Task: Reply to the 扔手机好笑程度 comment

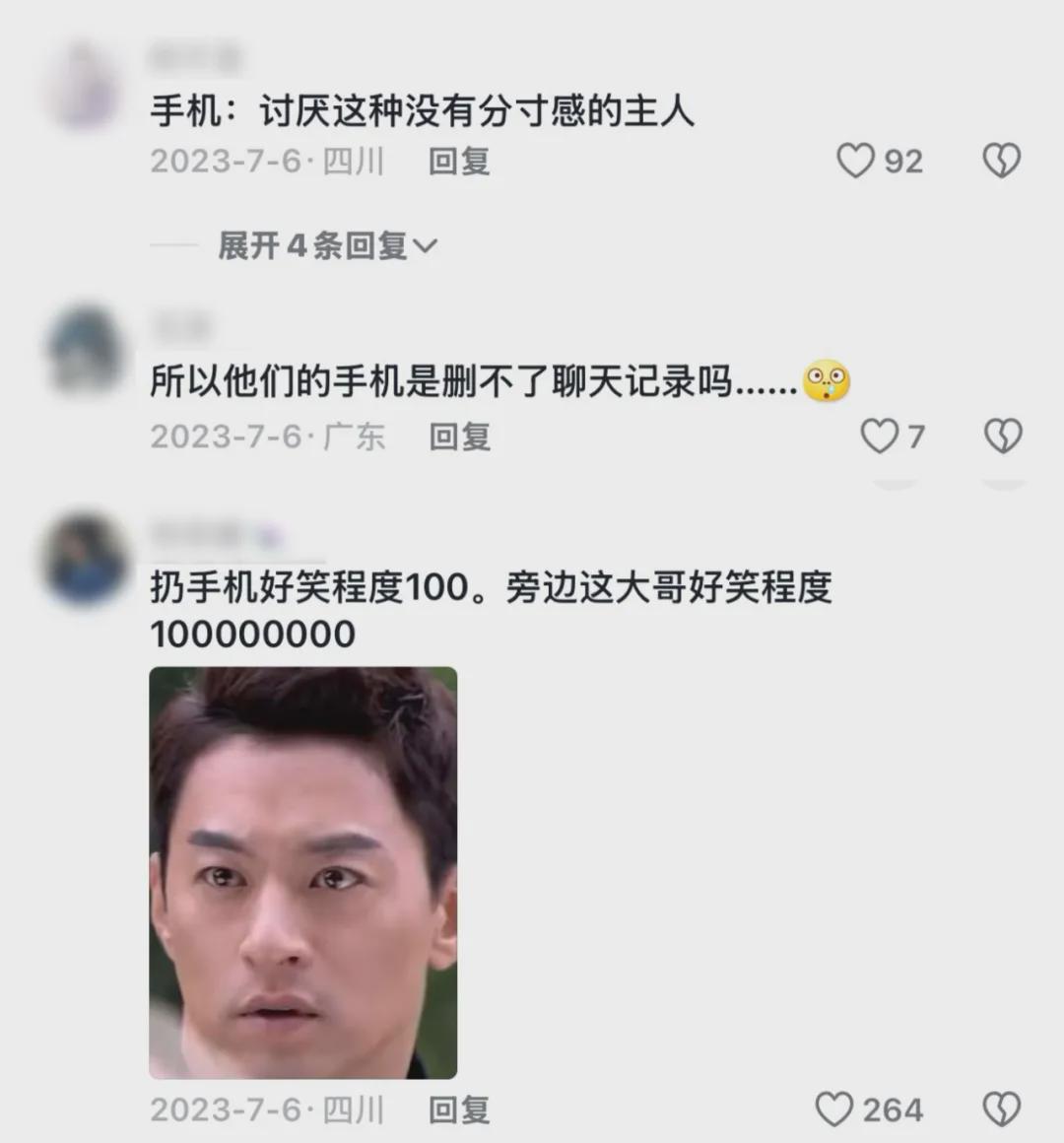Action: coord(459,1110)
